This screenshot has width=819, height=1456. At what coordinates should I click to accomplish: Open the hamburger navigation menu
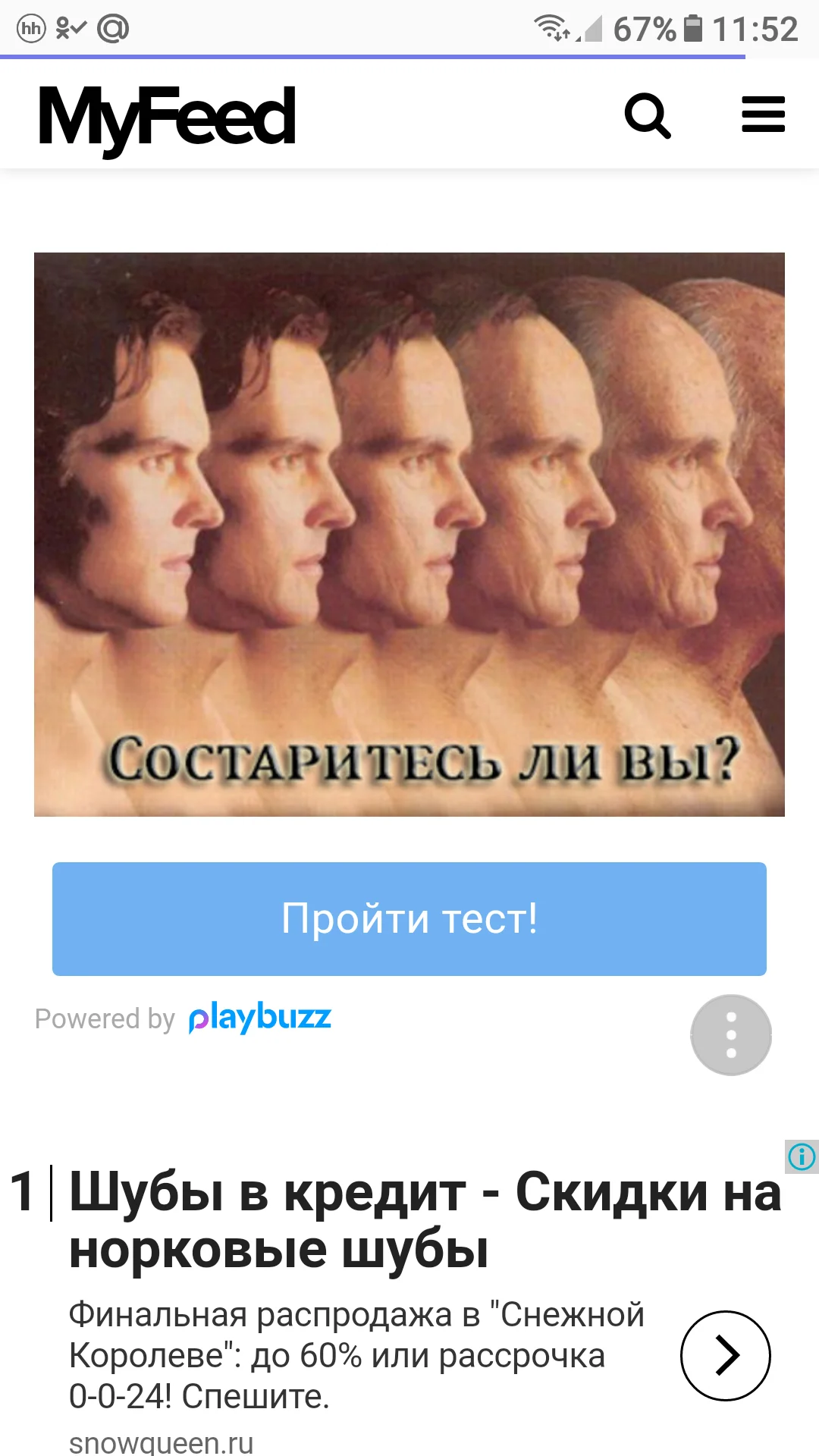click(x=764, y=115)
